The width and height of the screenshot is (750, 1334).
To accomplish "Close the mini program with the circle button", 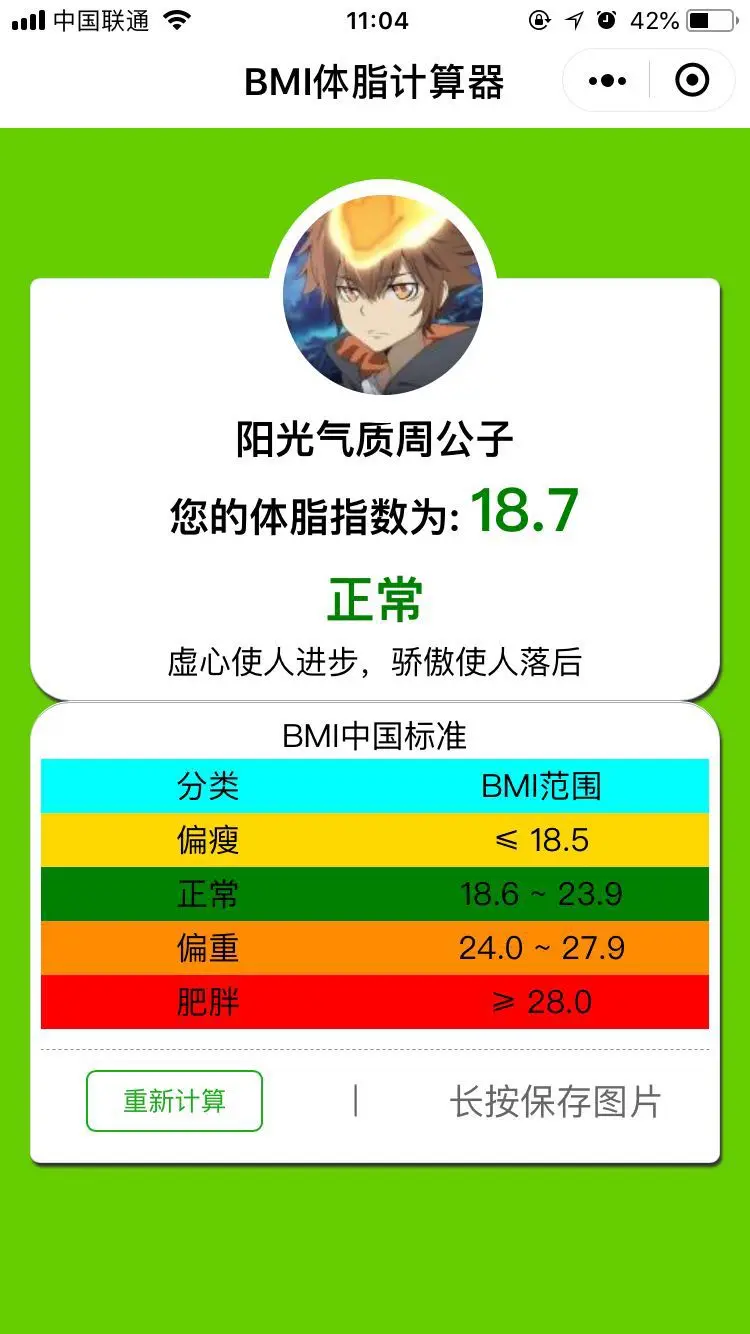I will [692, 81].
